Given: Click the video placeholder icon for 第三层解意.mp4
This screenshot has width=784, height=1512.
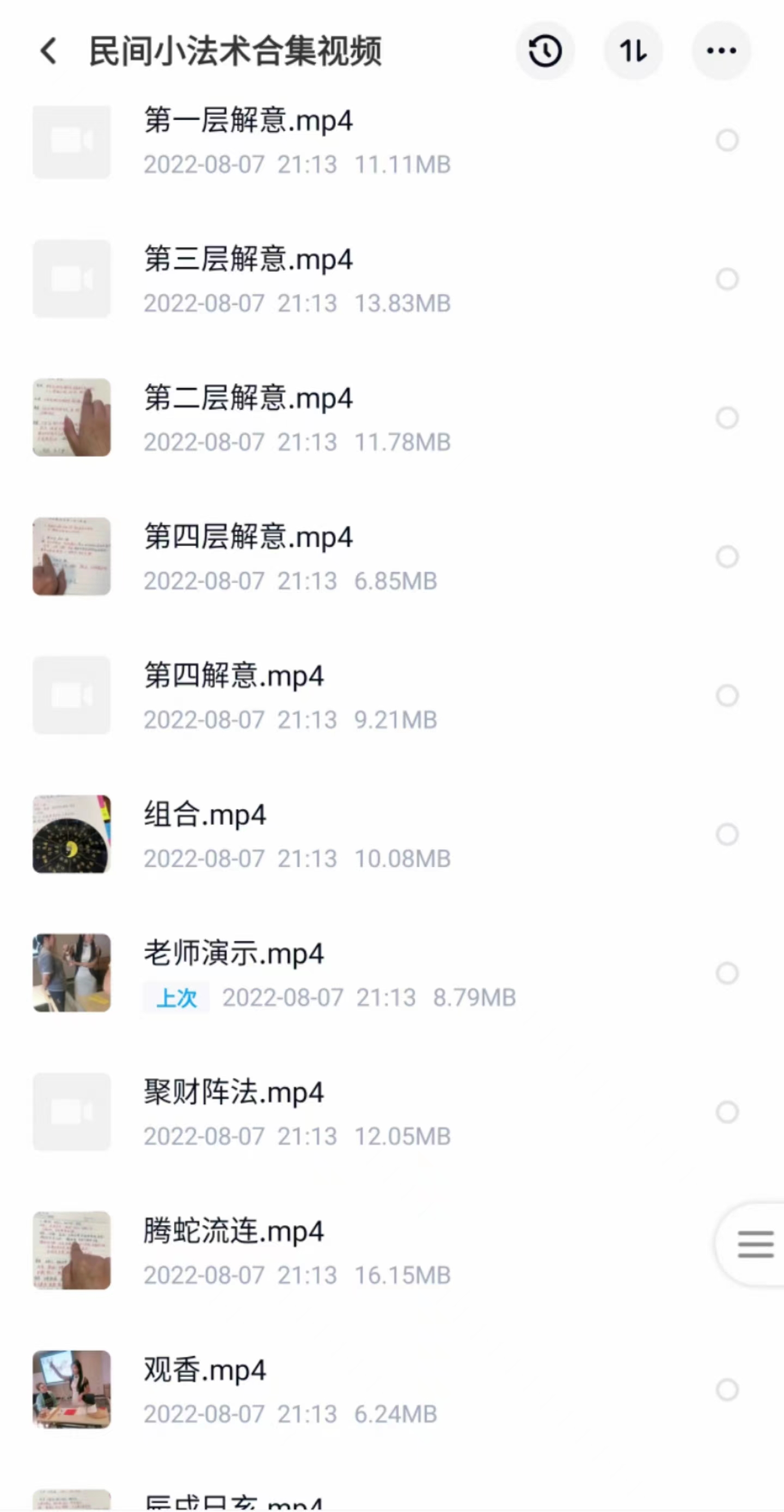Looking at the screenshot, I should [71, 280].
